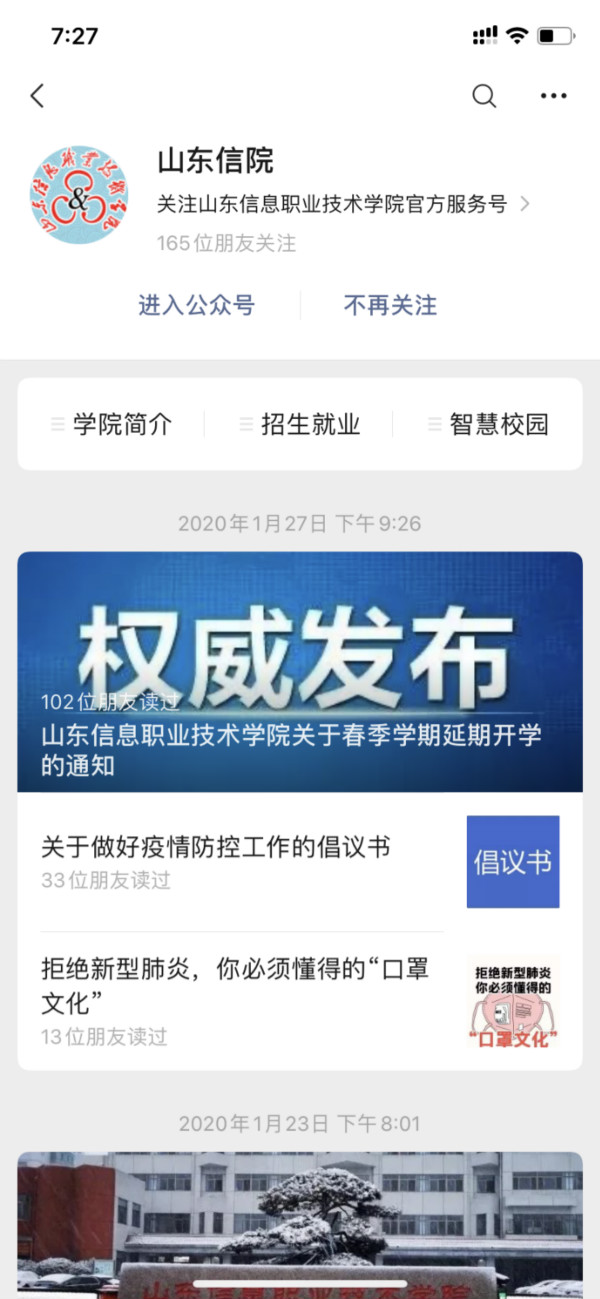The height and width of the screenshot is (1299, 600).
Task: Open the 招生就业 menu
Action: coord(300,424)
